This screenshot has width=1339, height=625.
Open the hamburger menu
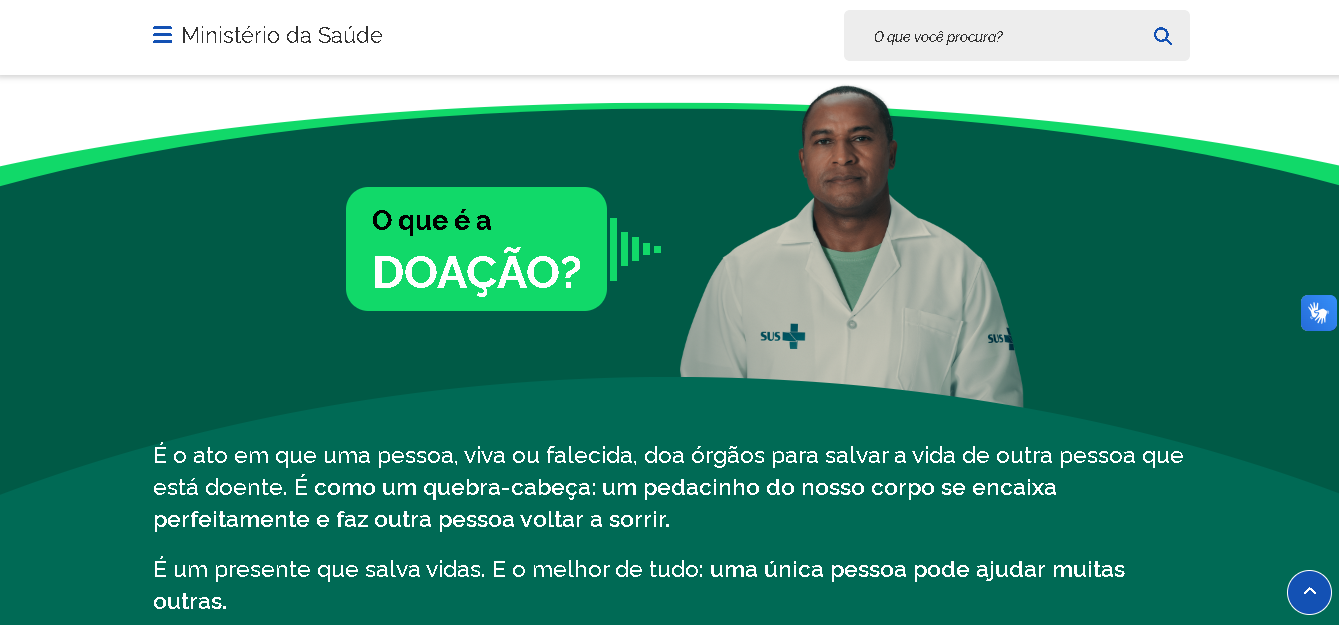pyautogui.click(x=162, y=35)
